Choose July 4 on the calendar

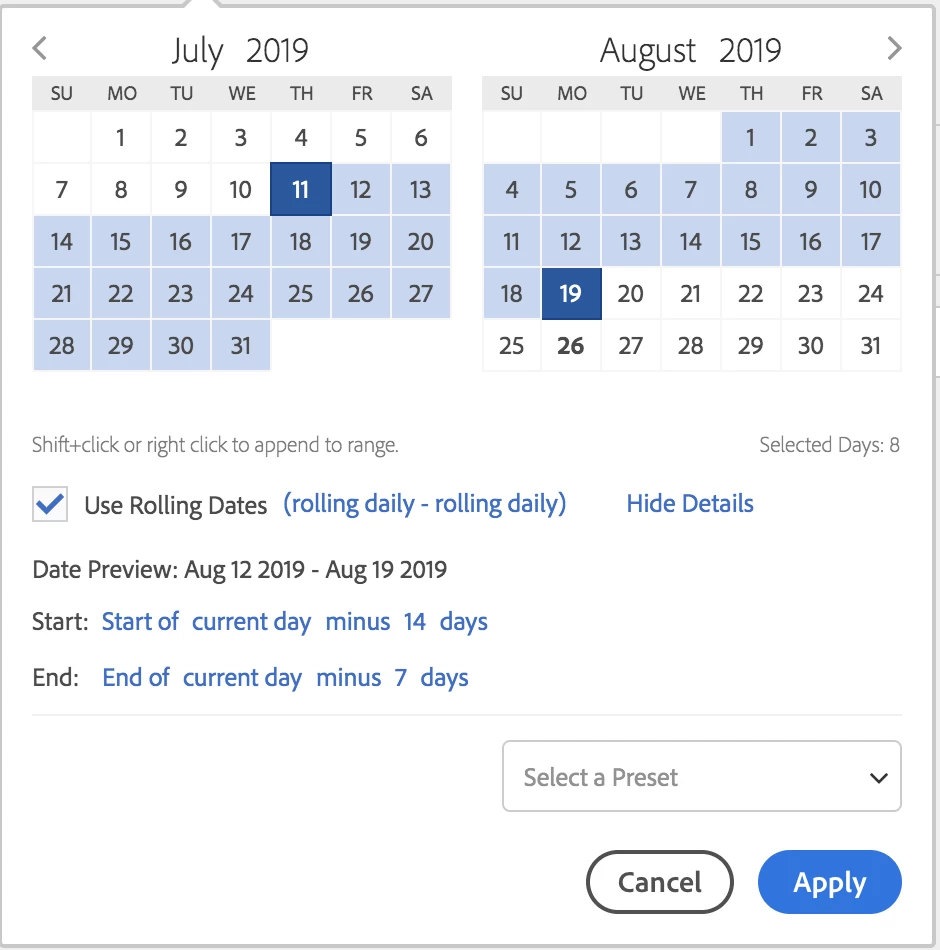[x=301, y=137]
